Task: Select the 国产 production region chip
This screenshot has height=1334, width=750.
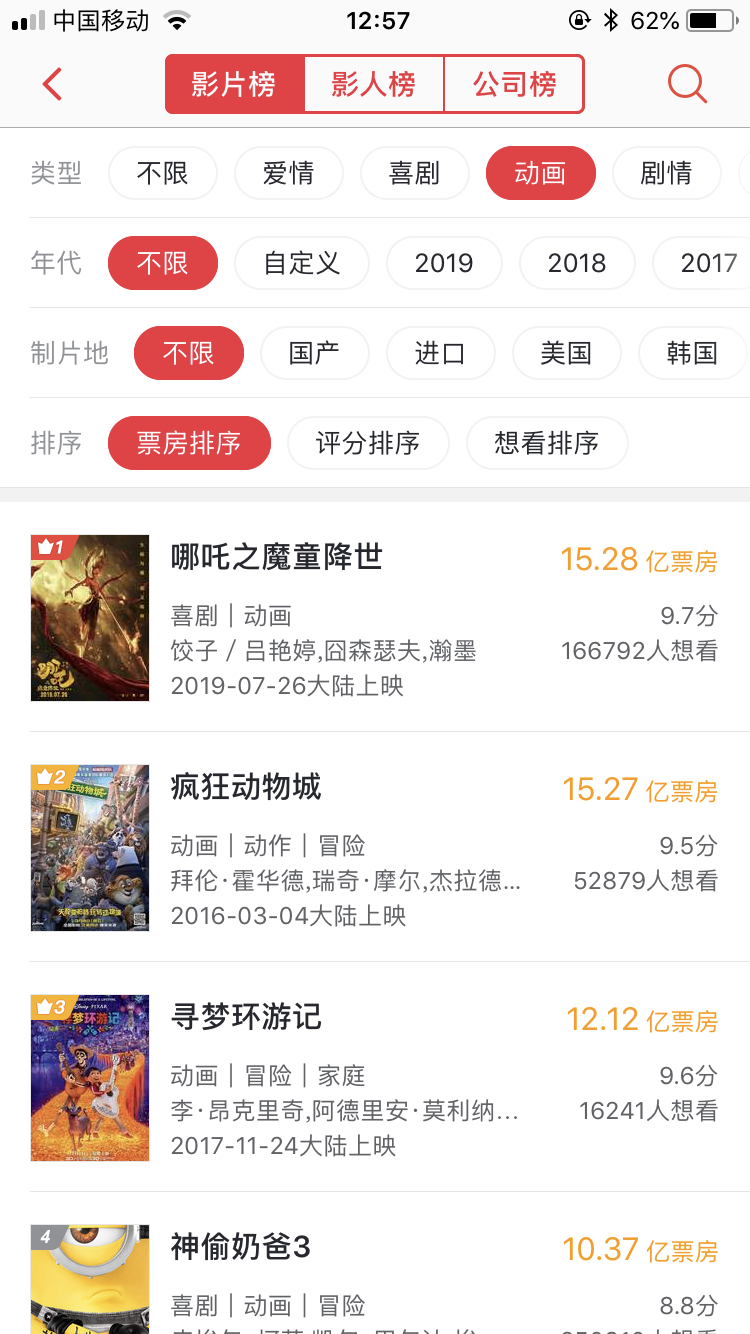Action: coord(314,353)
